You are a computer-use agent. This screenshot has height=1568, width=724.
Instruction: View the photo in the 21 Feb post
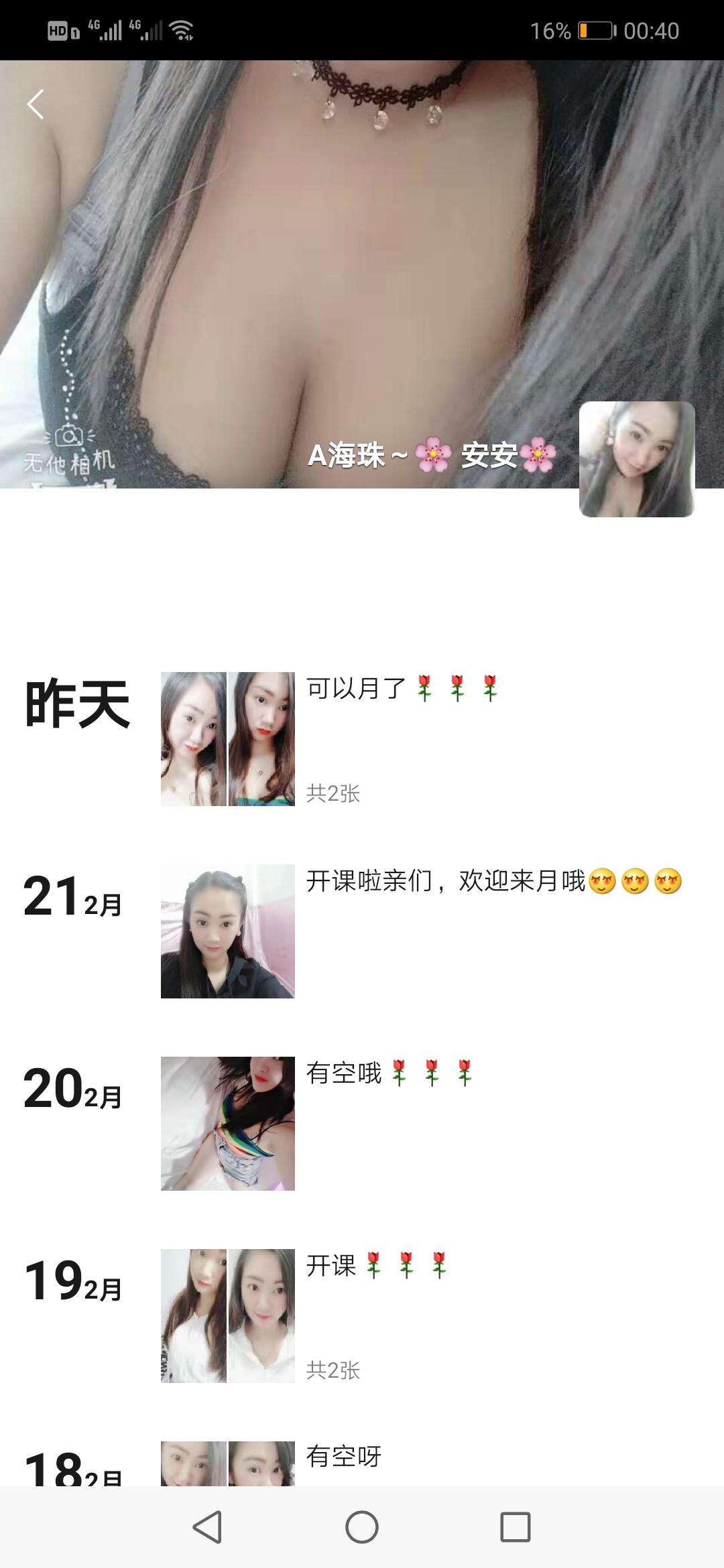pos(227,931)
